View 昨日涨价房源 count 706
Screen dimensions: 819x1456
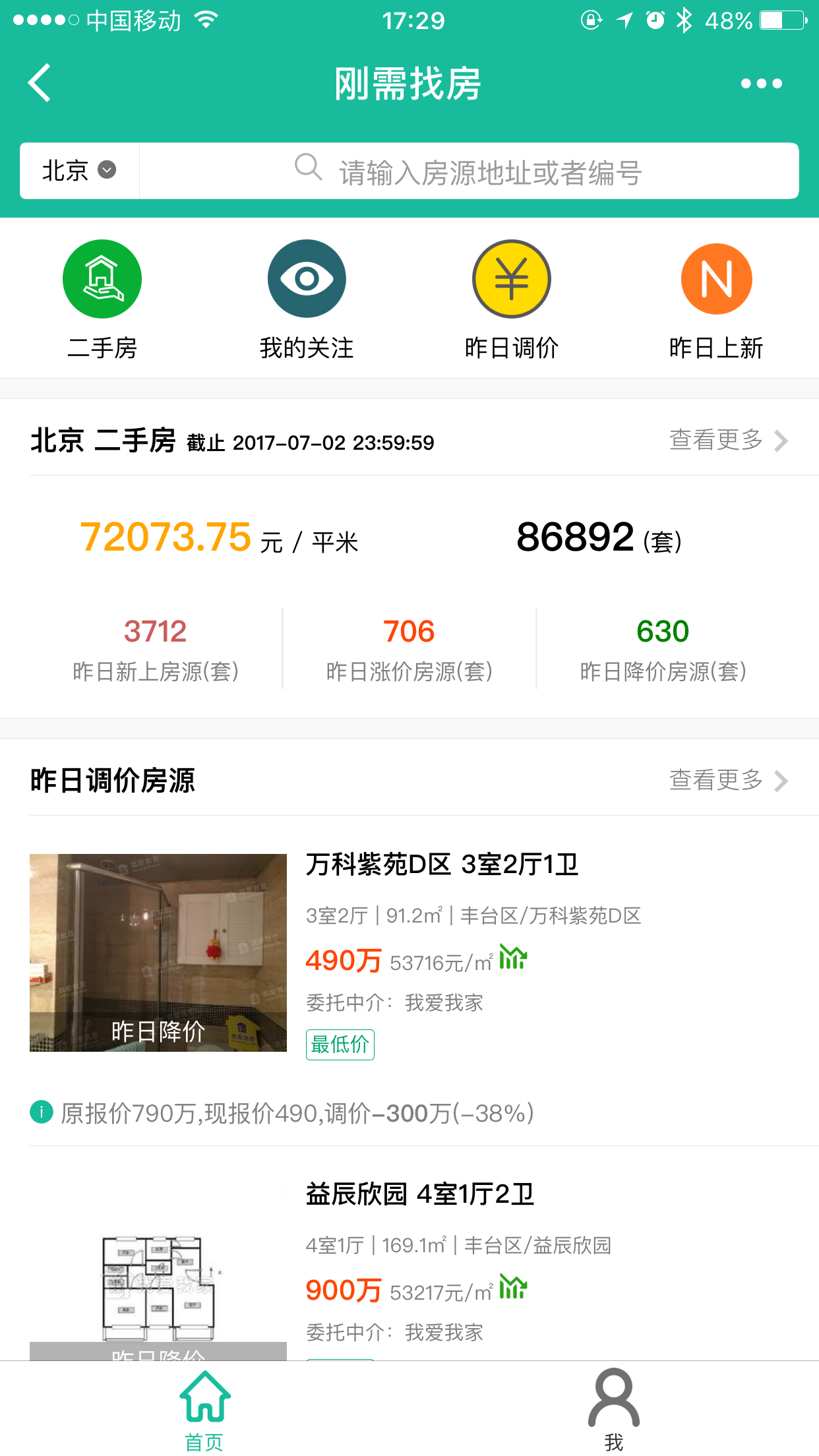(x=409, y=649)
